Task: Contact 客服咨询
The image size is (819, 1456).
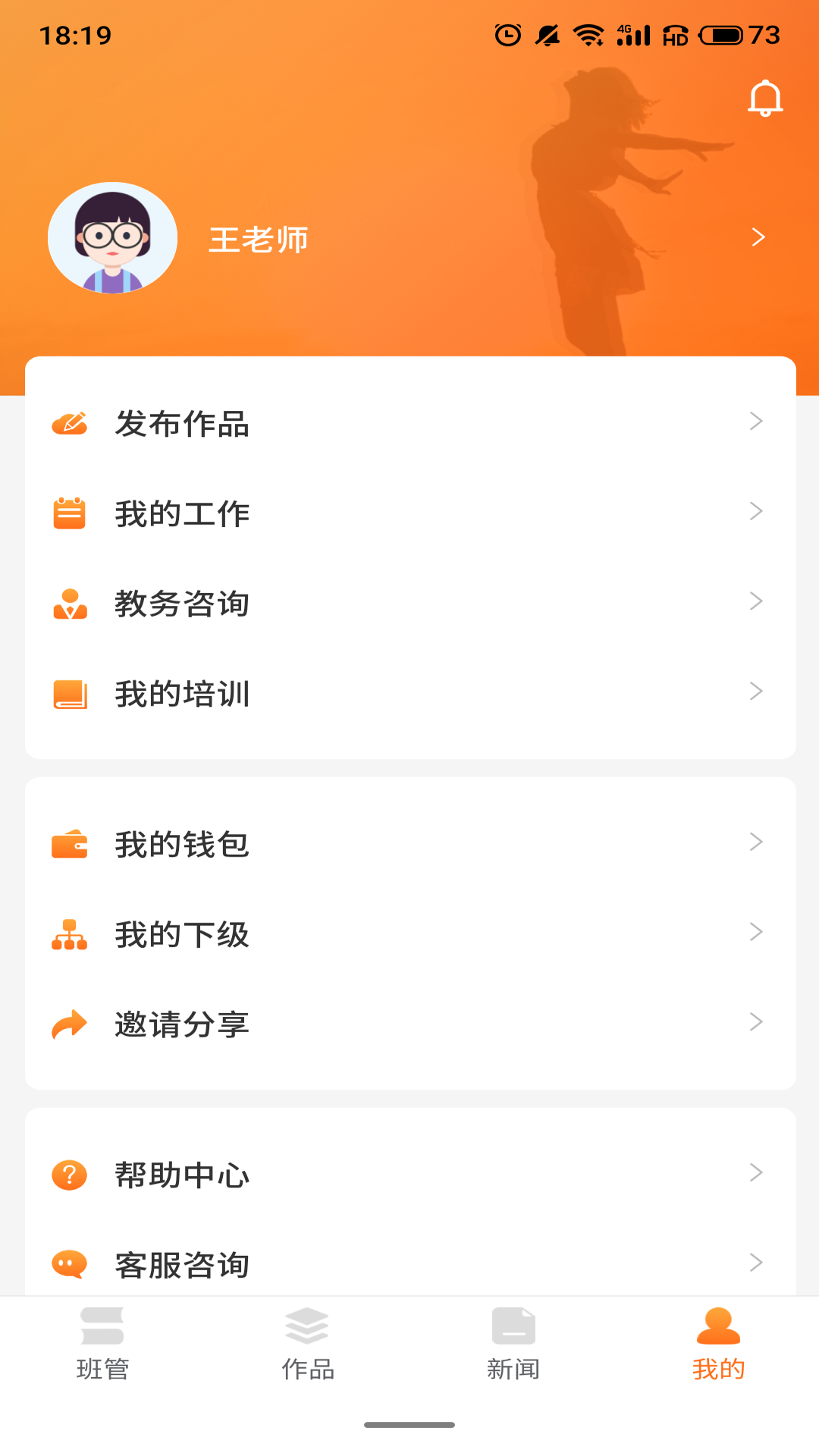Action: click(409, 1264)
